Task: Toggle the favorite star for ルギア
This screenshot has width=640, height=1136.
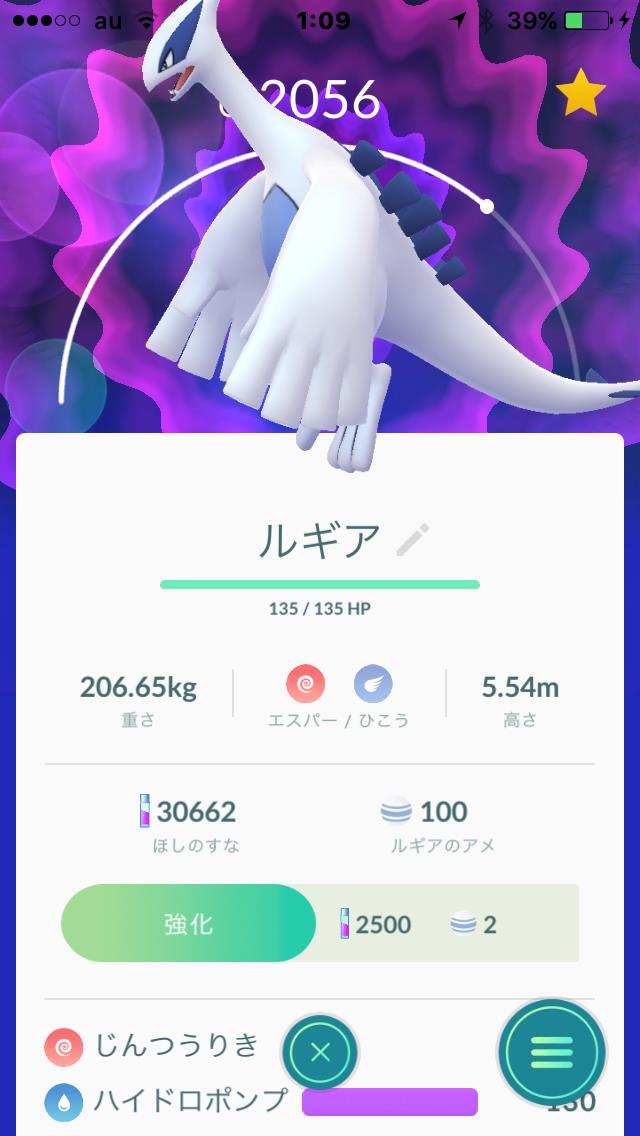Action: (x=581, y=95)
